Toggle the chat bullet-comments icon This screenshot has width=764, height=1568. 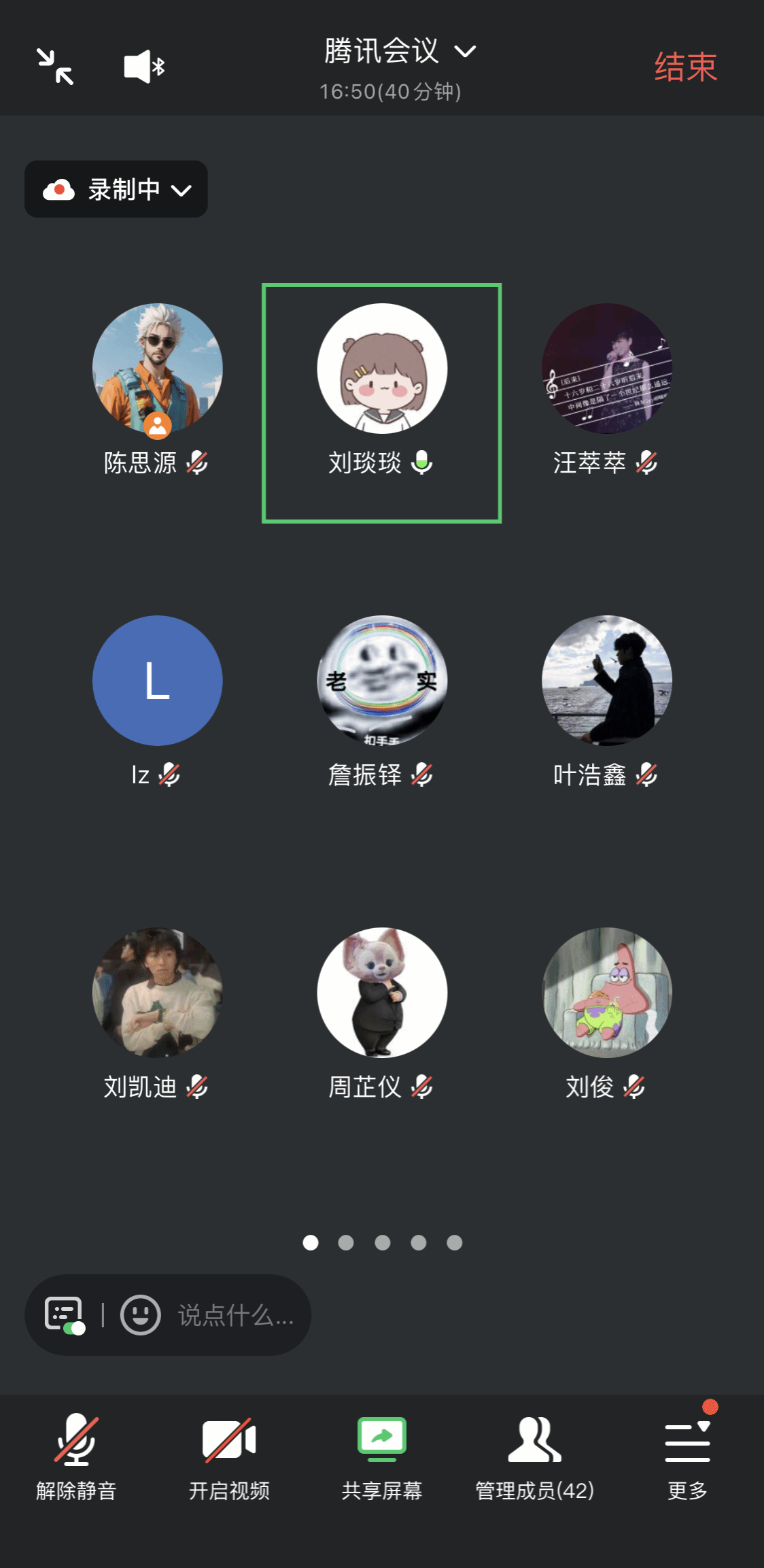click(65, 1315)
